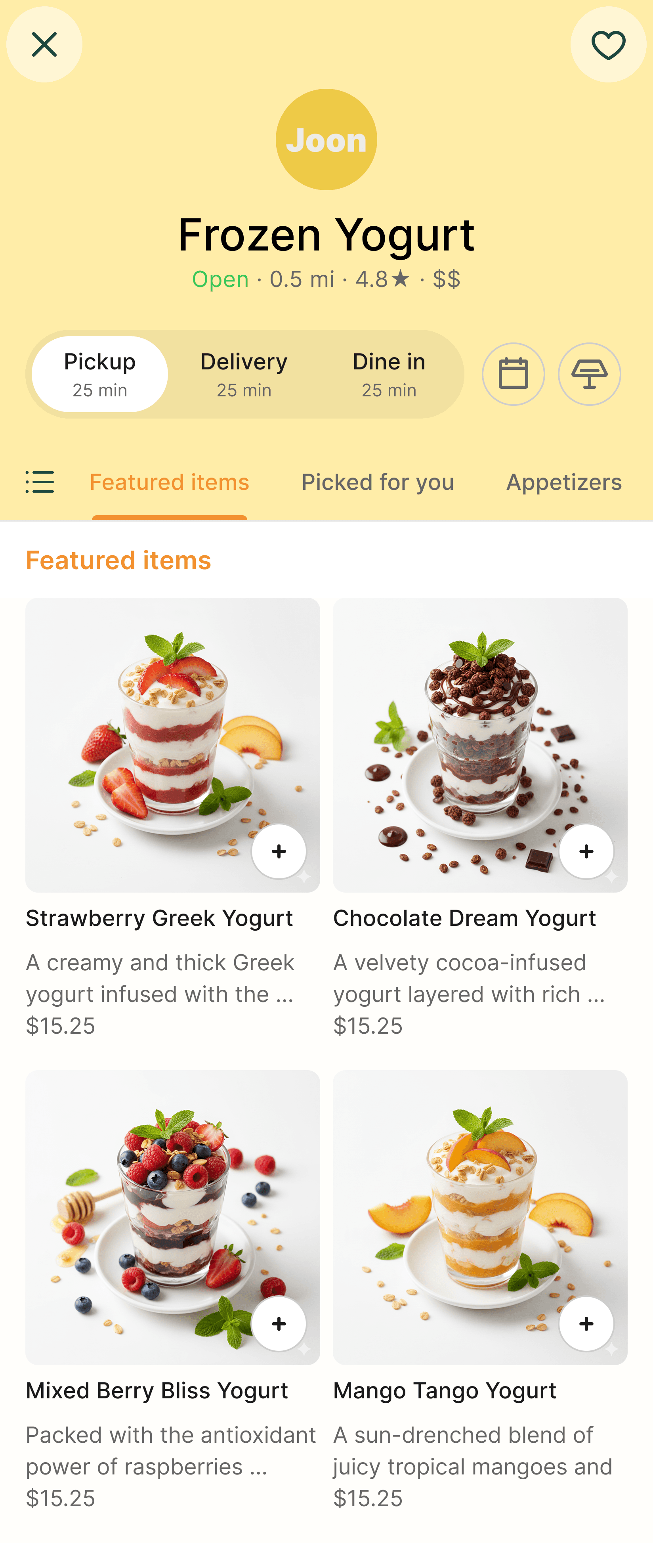Open the calendar schedule button

pyautogui.click(x=513, y=374)
